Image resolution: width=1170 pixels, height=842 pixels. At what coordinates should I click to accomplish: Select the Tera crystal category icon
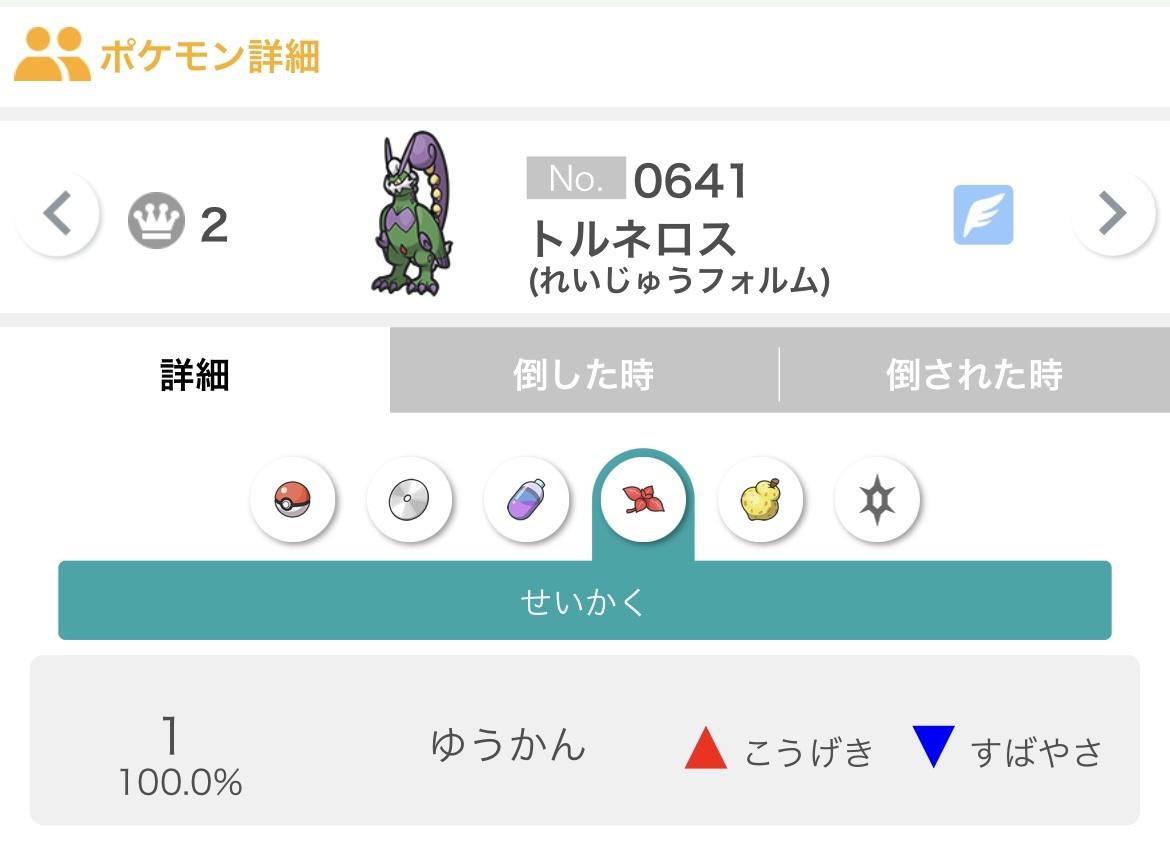point(877,498)
